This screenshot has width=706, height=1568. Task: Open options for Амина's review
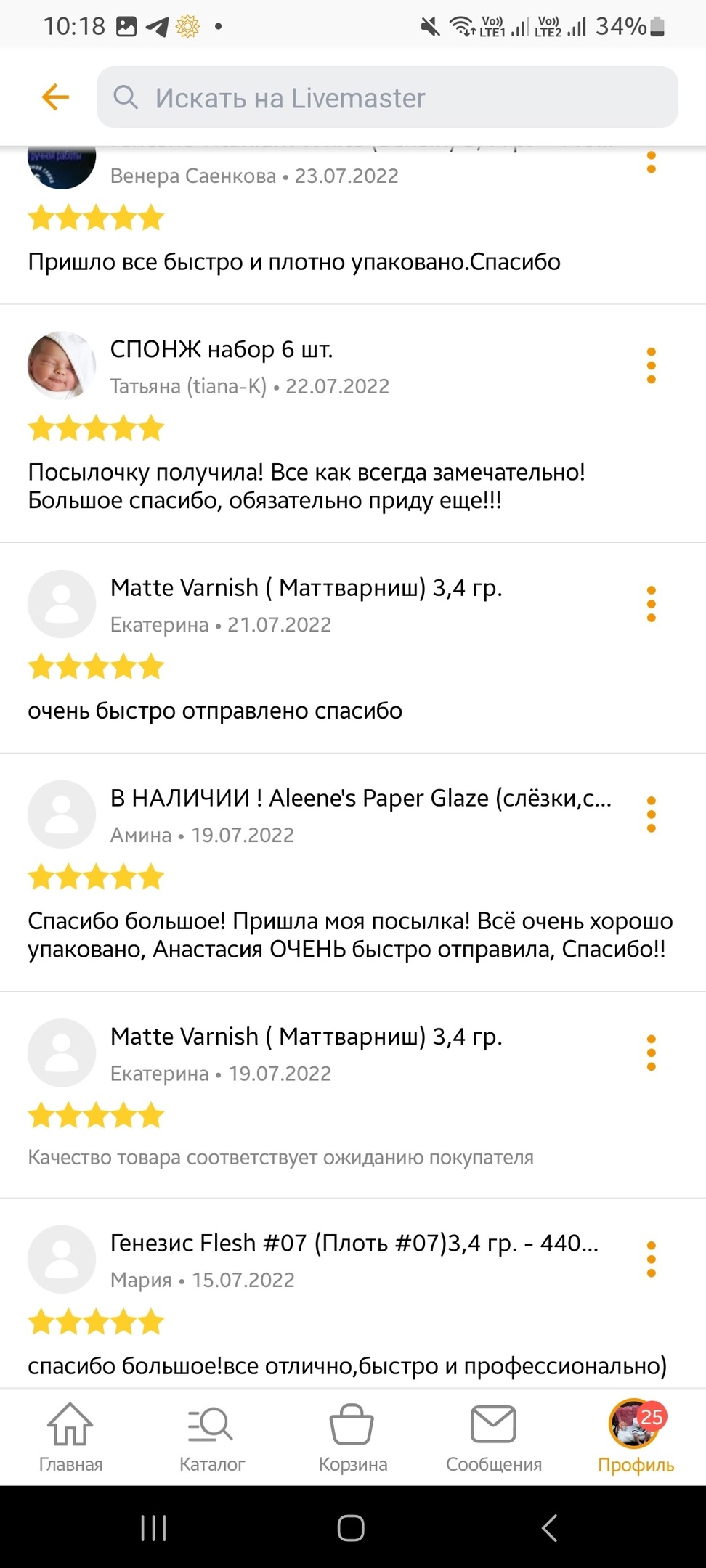(651, 814)
